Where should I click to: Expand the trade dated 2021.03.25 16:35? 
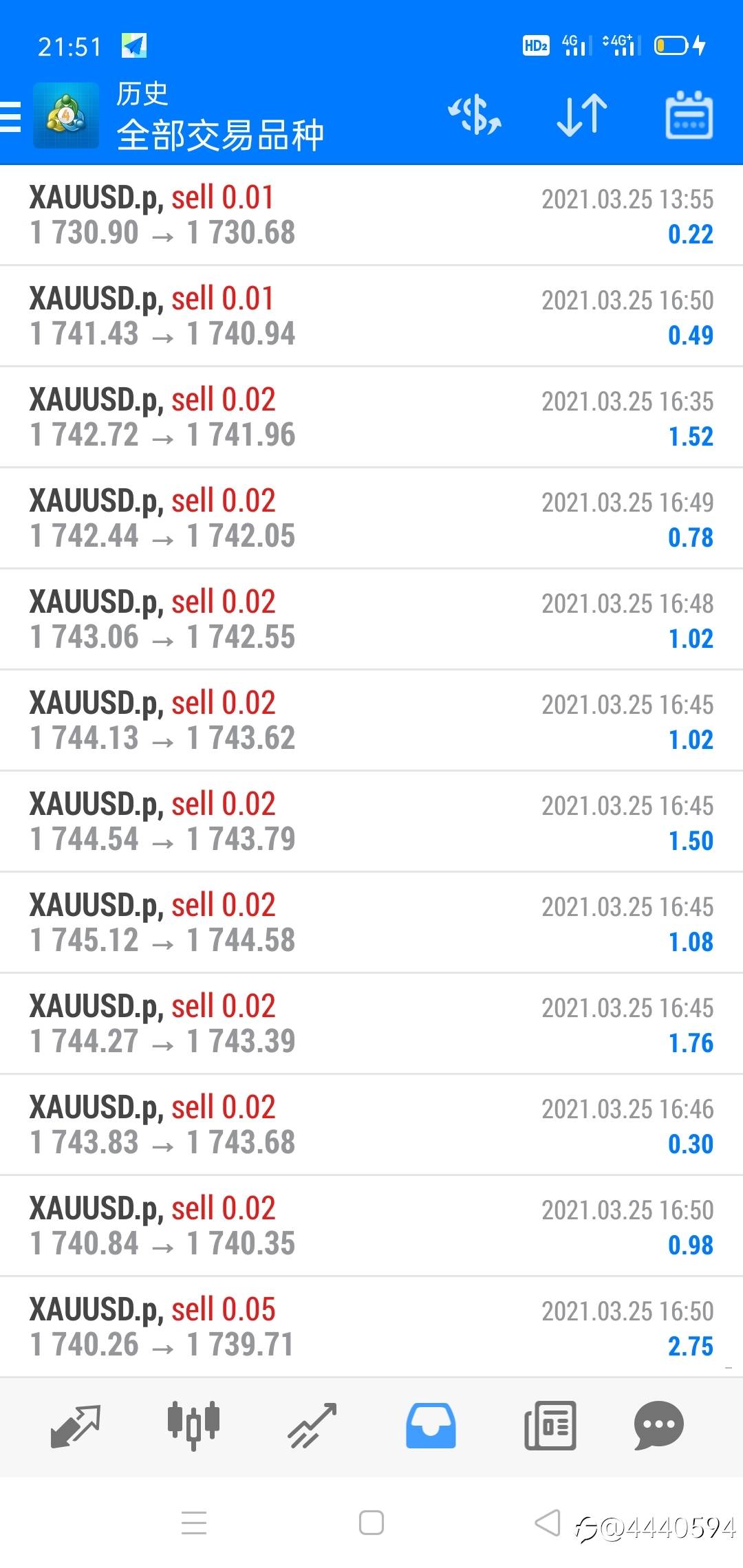pos(371,417)
